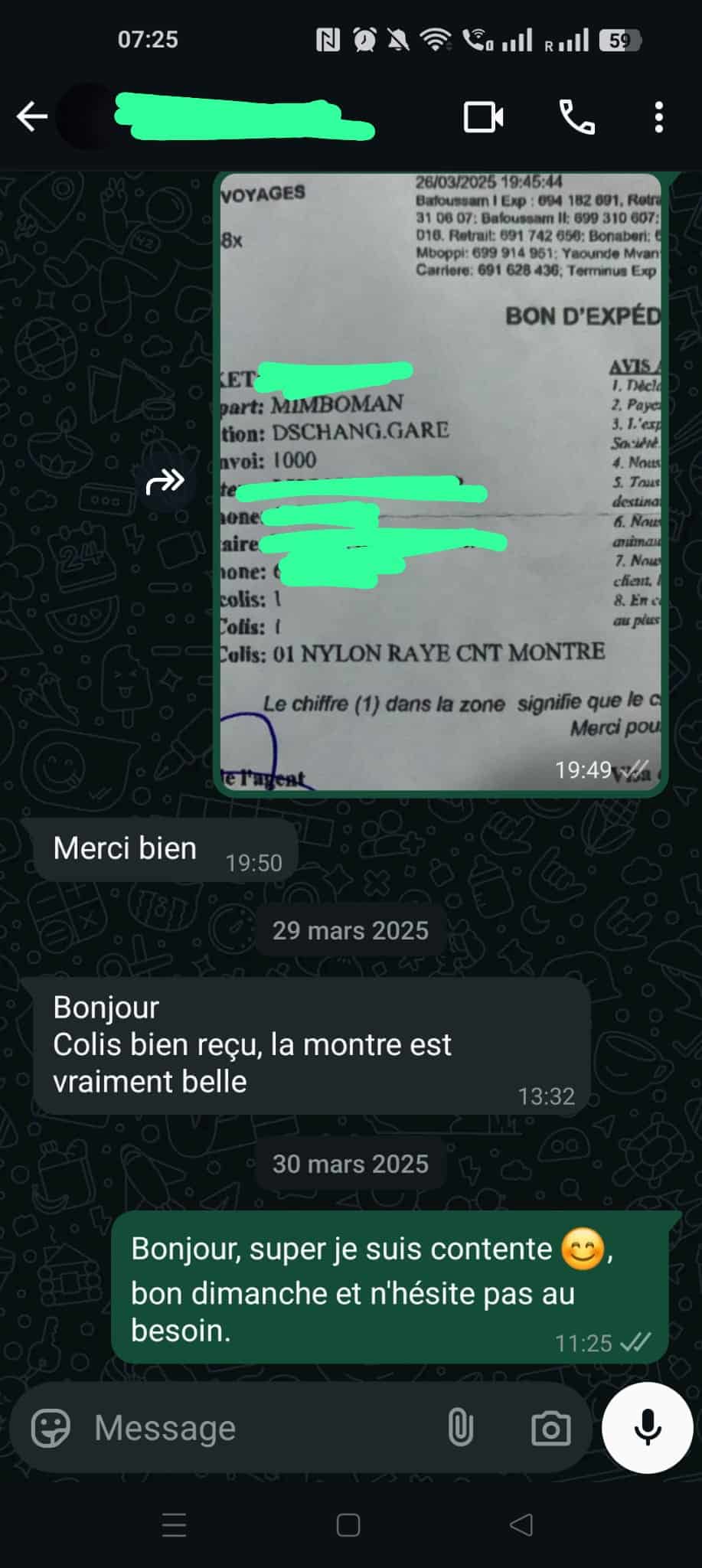Image resolution: width=702 pixels, height=1568 pixels.
Task: Open the shipping receipt image
Action: tap(440, 484)
